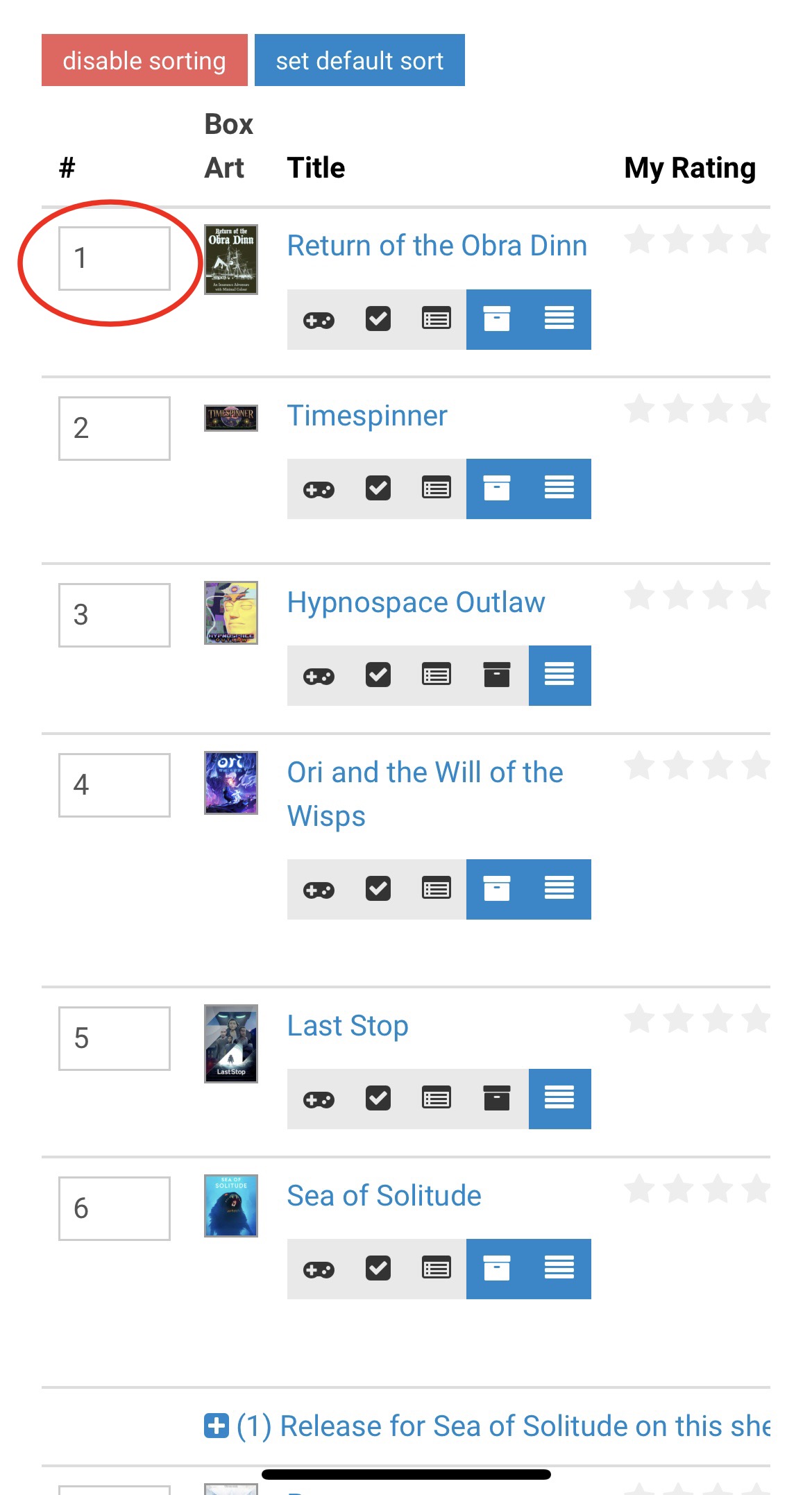Screen dimensions: 812x1495
Task: Tap the disable sorting button
Action: pyautogui.click(x=144, y=60)
